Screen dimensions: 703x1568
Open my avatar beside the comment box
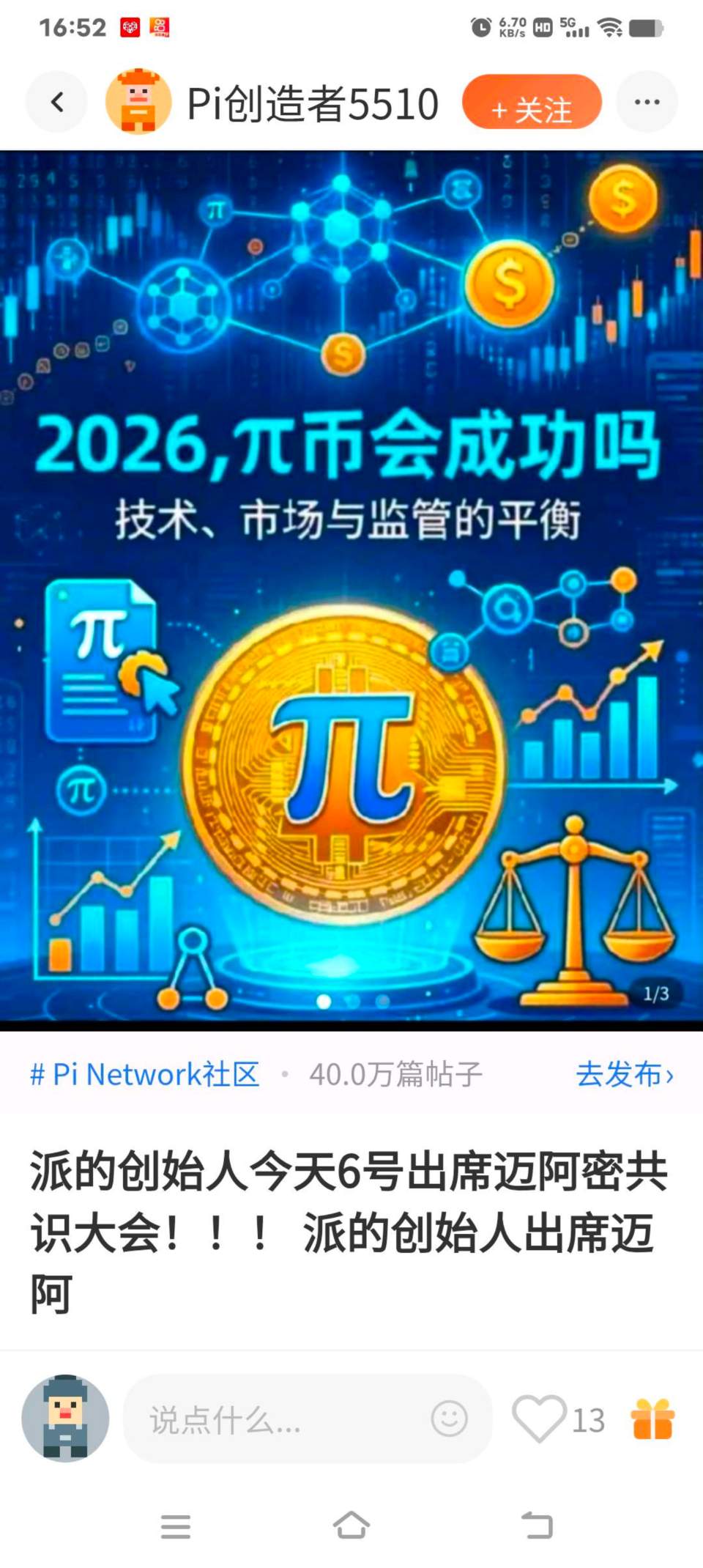[x=65, y=1419]
